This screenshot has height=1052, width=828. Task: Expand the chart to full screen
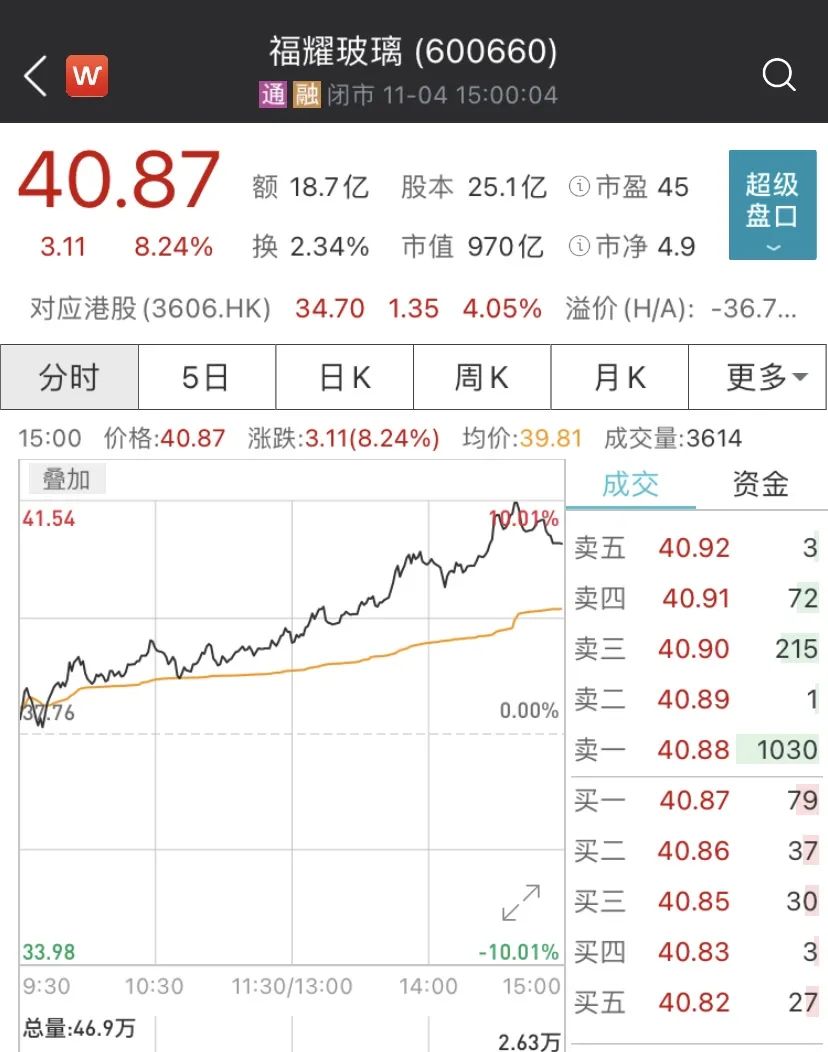521,902
